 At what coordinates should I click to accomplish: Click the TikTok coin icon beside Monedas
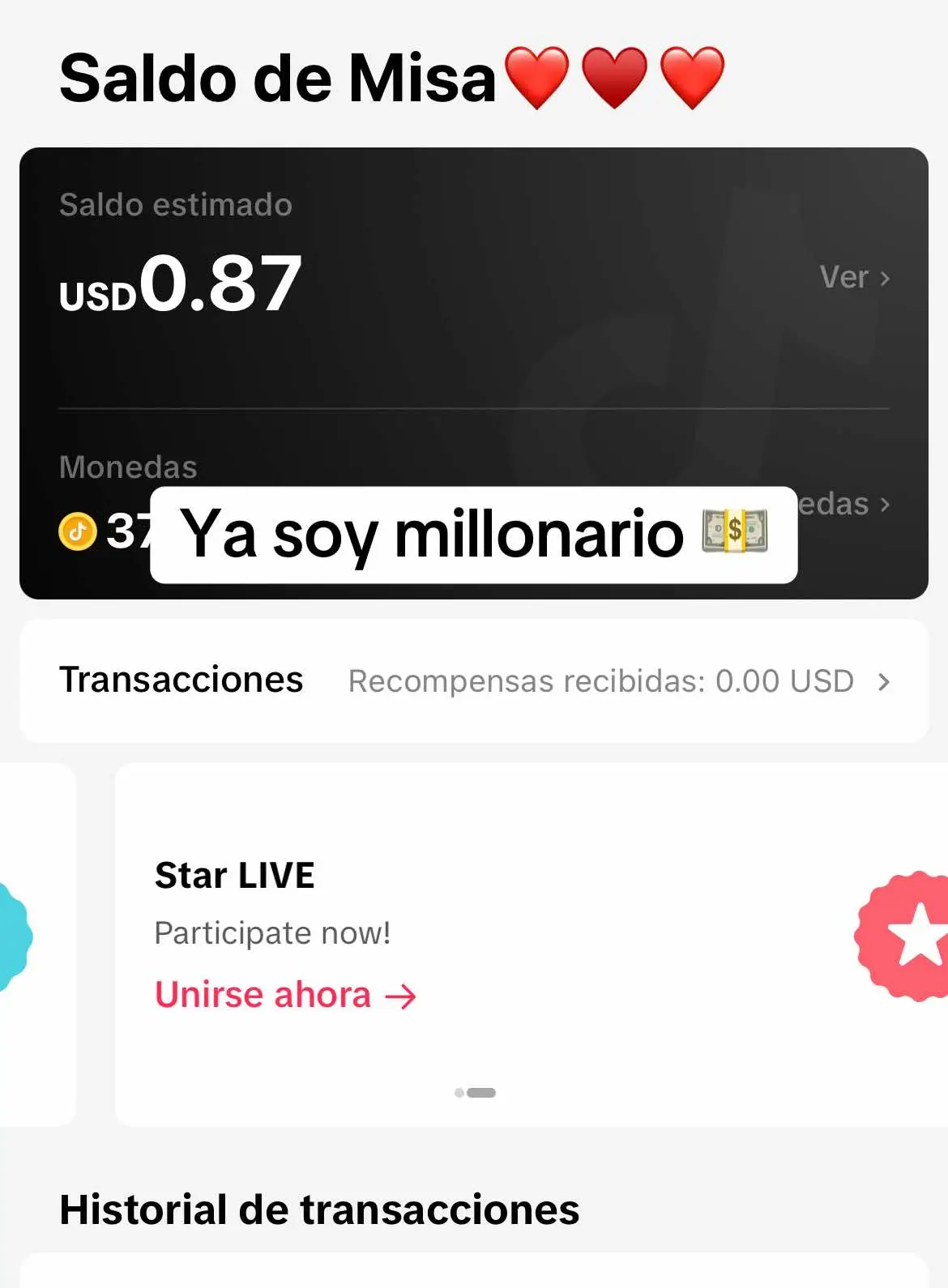[x=79, y=531]
